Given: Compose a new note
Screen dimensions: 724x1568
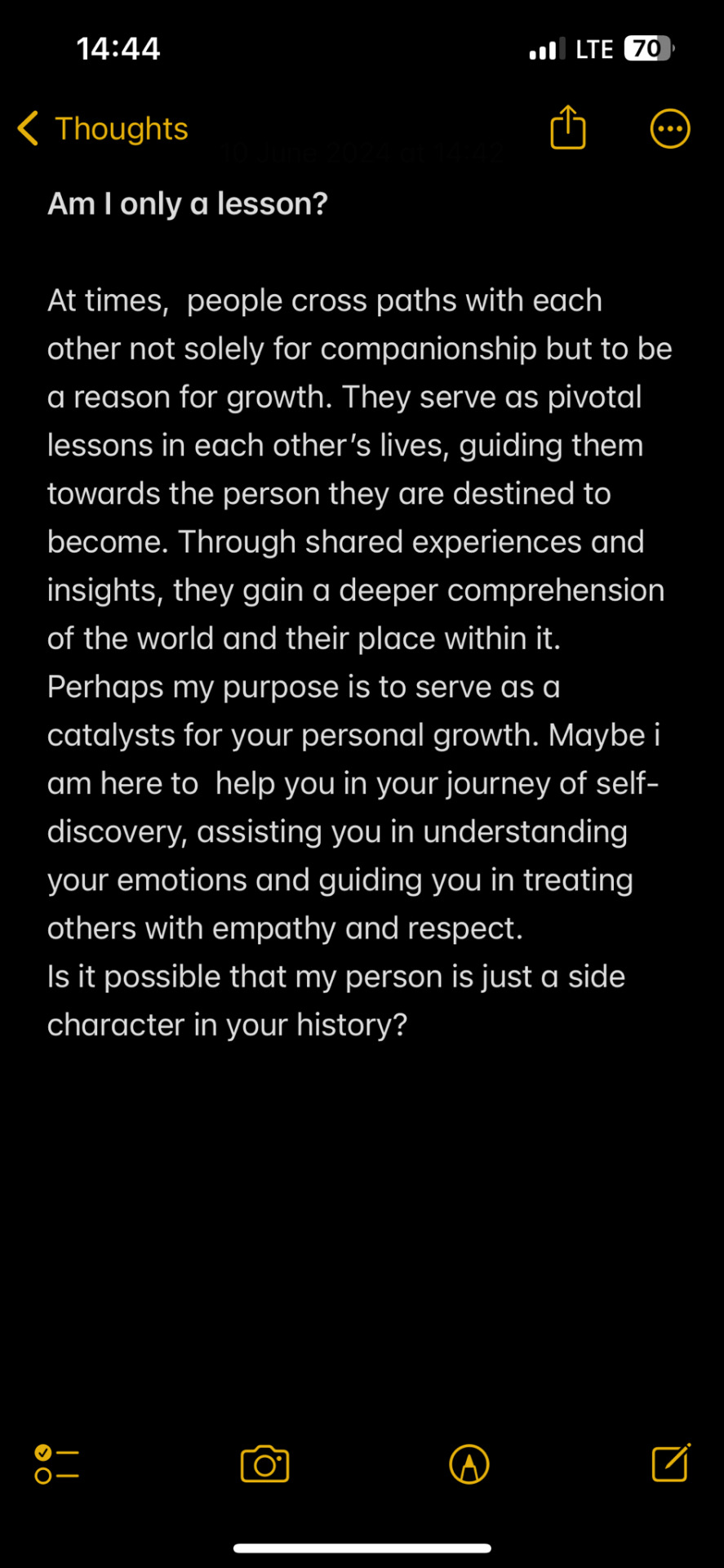Looking at the screenshot, I should tap(670, 1463).
